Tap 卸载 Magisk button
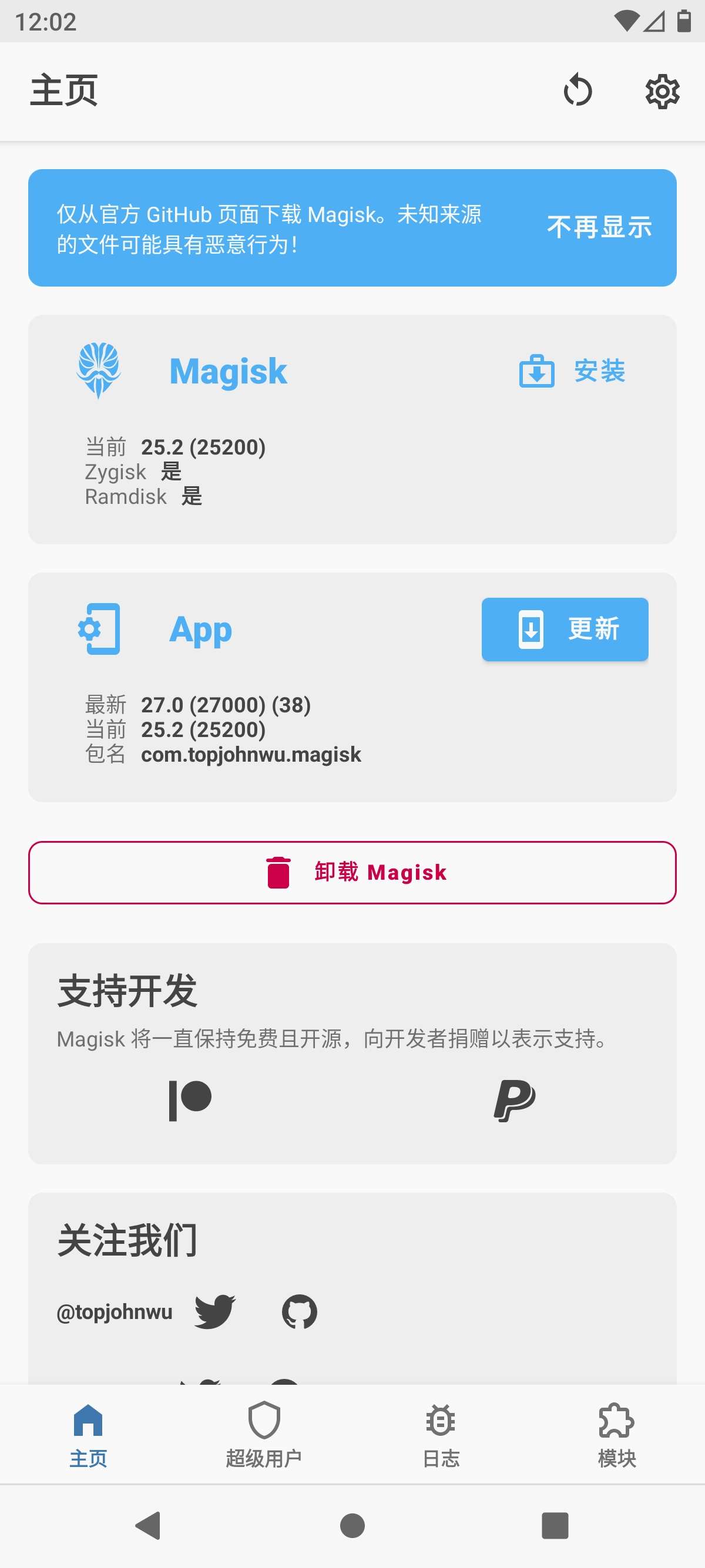Viewport: 705px width, 1568px height. tap(352, 872)
